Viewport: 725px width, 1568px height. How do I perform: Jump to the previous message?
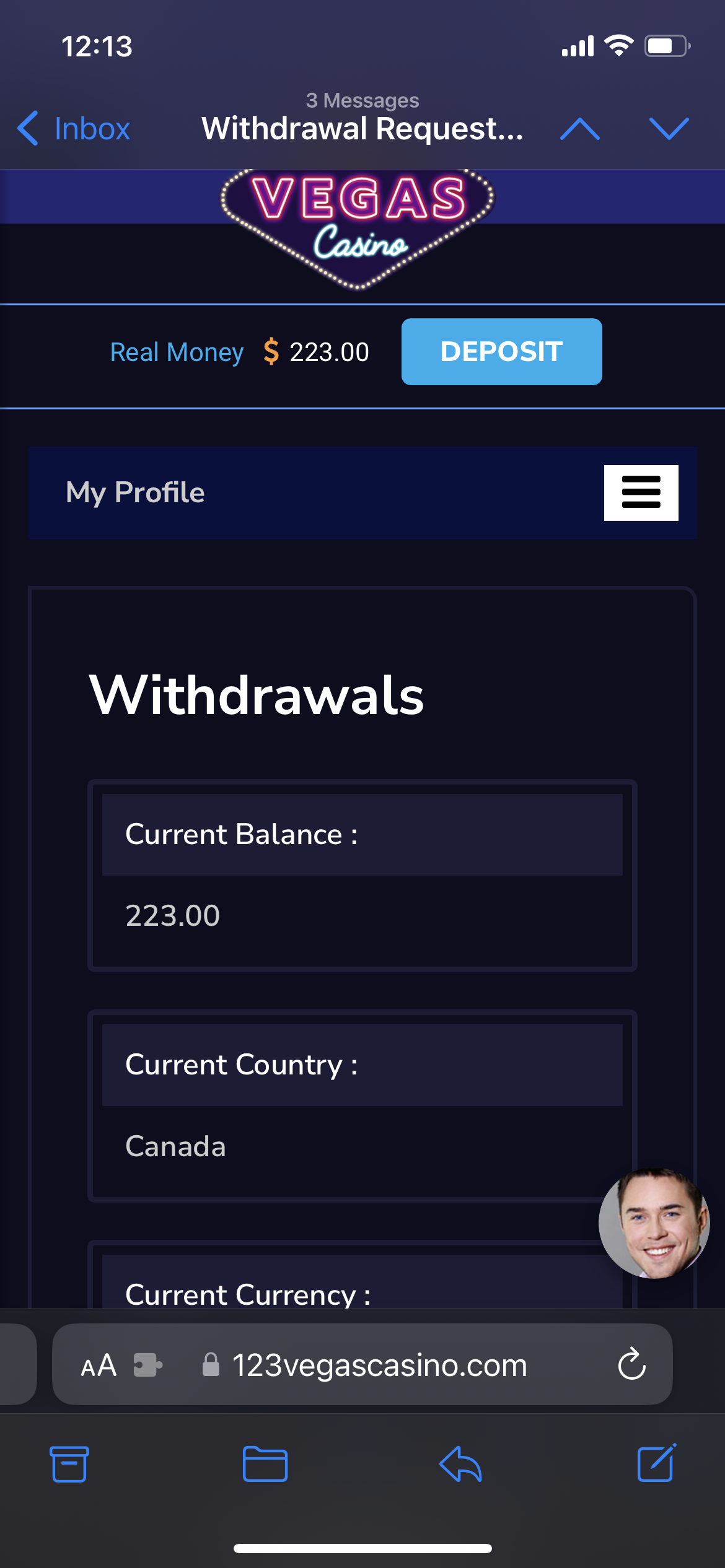(579, 129)
